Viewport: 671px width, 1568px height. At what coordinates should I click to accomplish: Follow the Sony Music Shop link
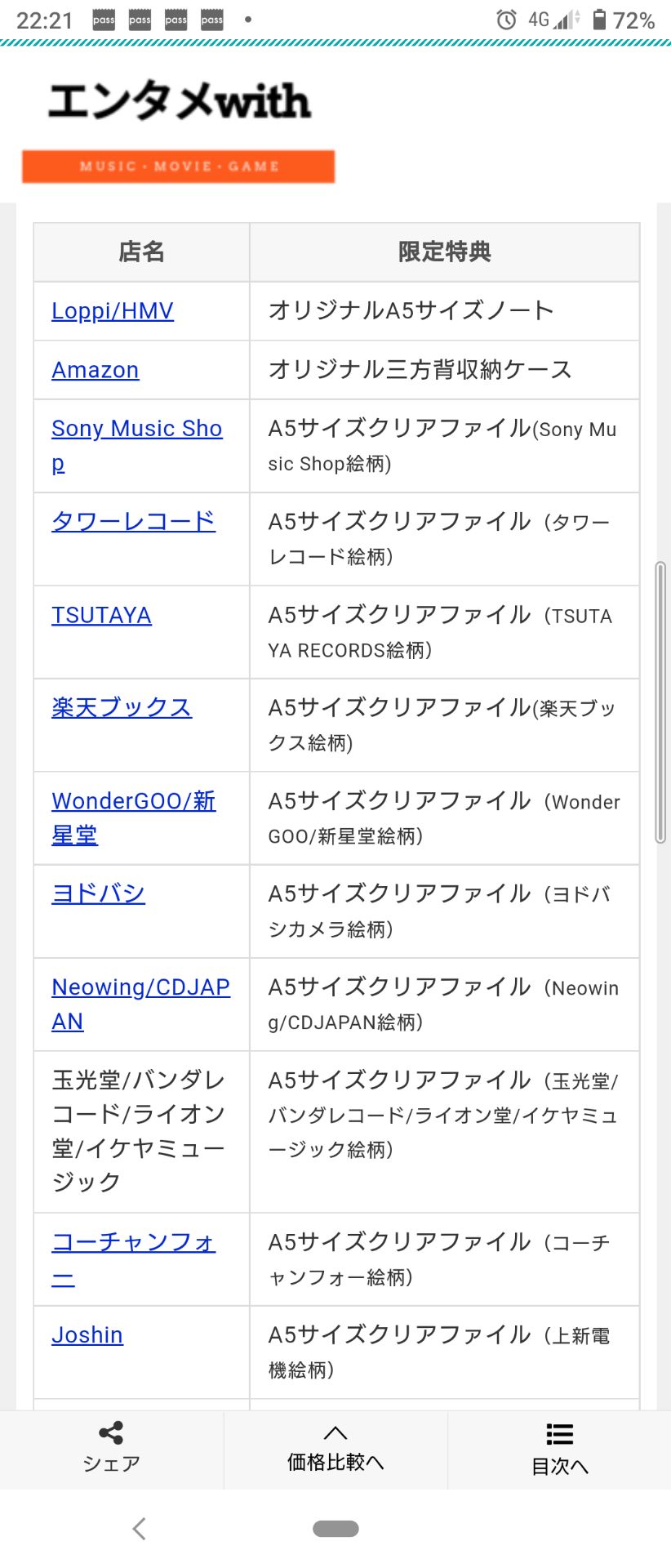(x=136, y=429)
